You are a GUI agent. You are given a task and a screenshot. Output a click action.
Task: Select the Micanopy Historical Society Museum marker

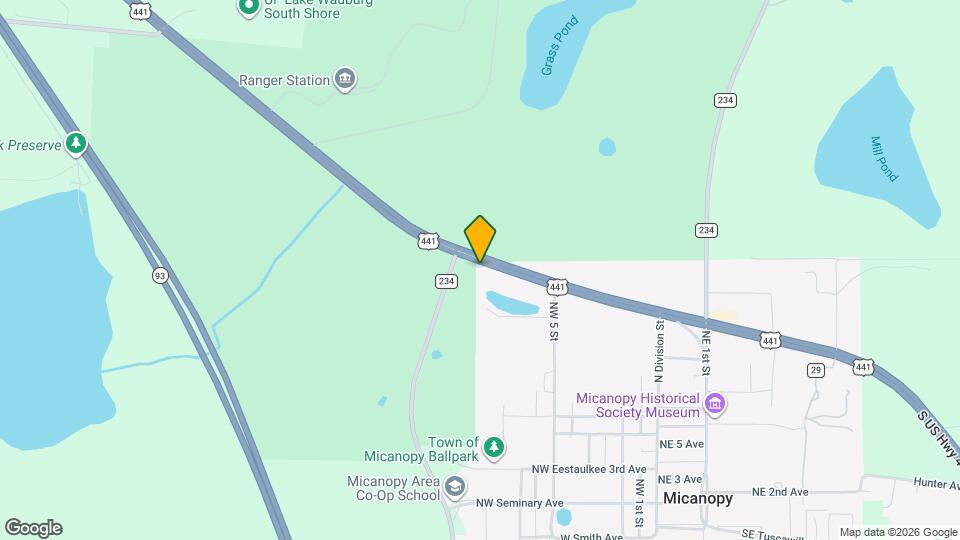[x=714, y=405]
